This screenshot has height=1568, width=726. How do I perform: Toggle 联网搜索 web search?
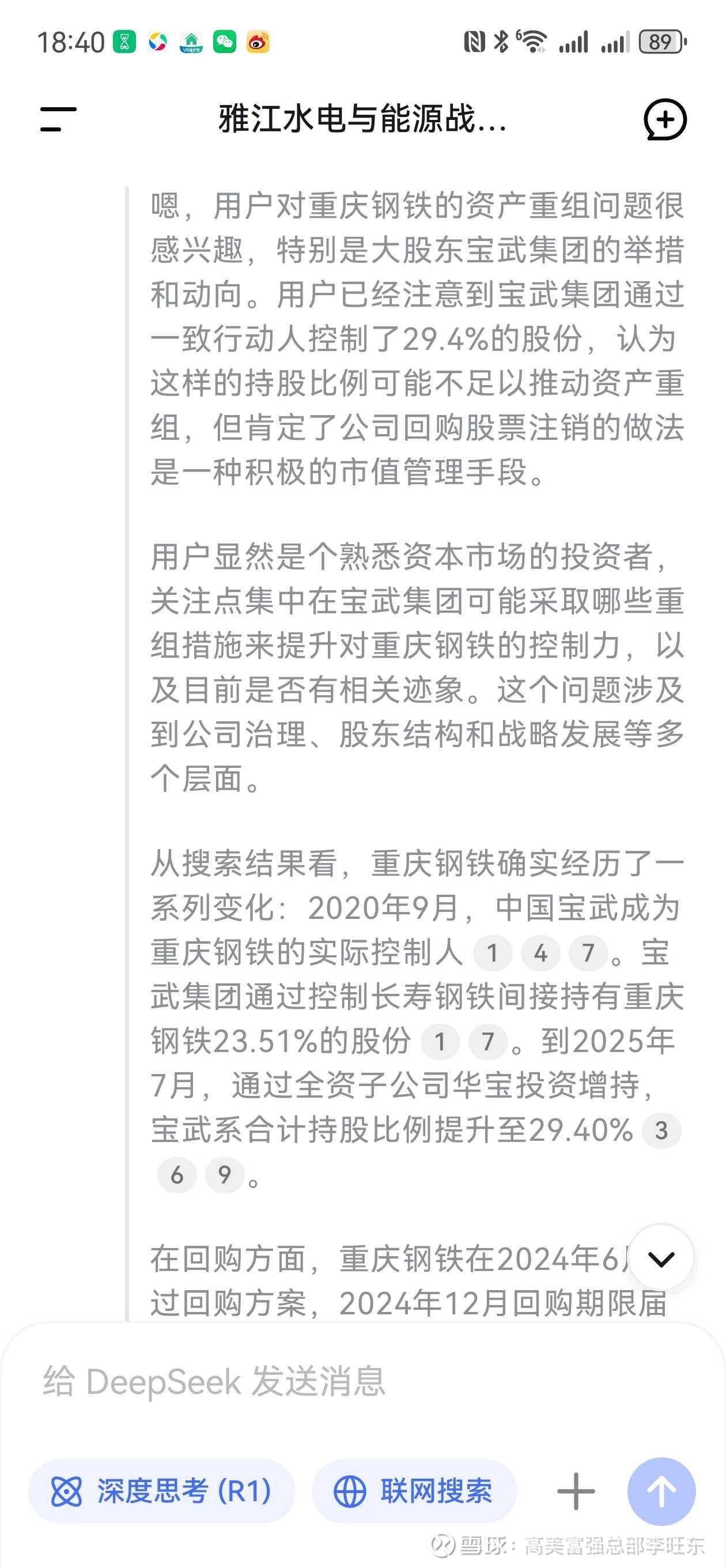coord(414,1491)
